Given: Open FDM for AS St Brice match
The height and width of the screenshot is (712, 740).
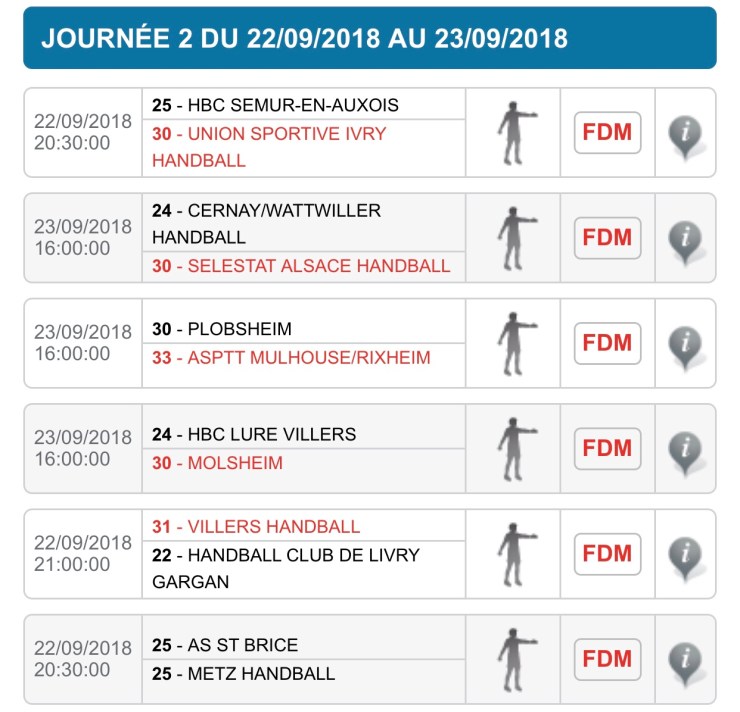Looking at the screenshot, I should click(x=607, y=659).
